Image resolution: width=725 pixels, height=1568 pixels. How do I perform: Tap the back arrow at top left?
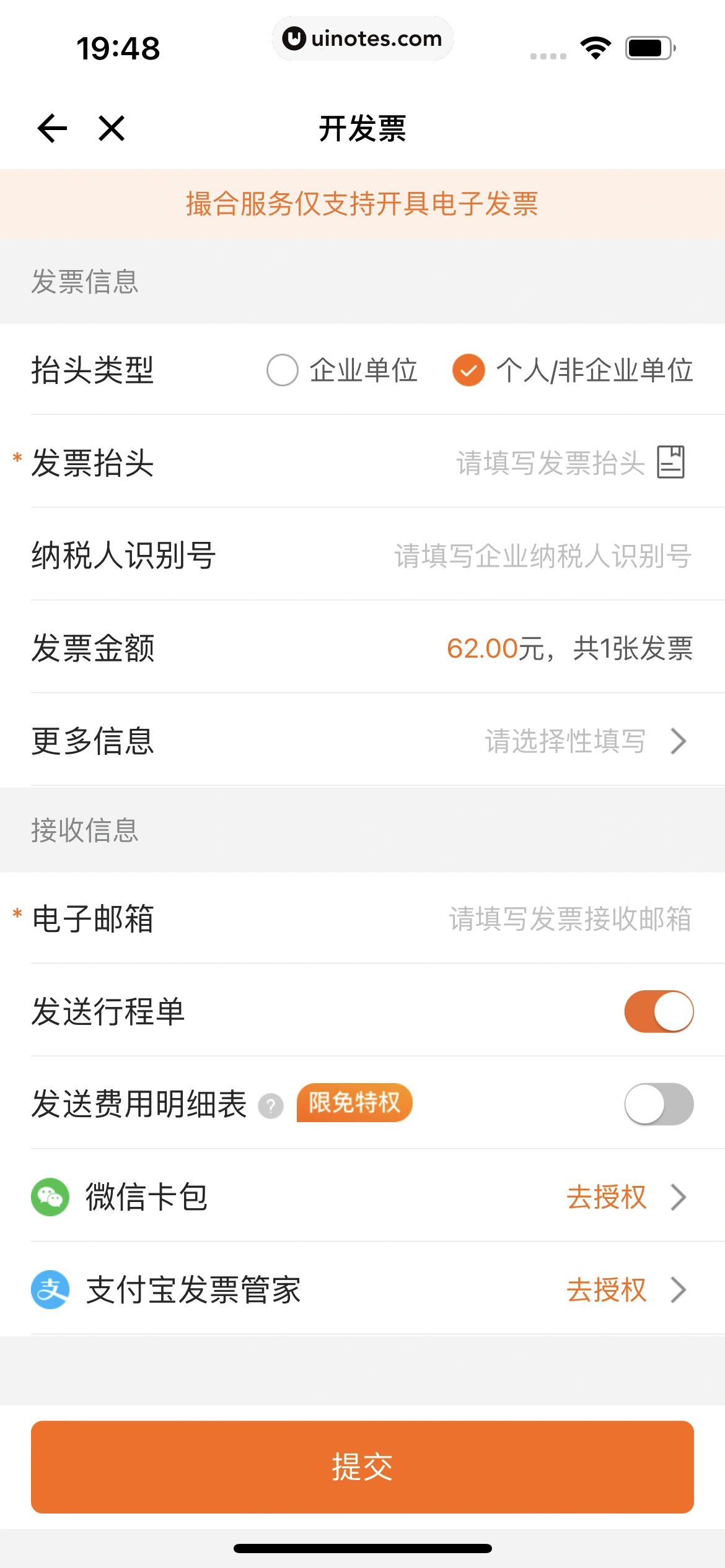(51, 128)
